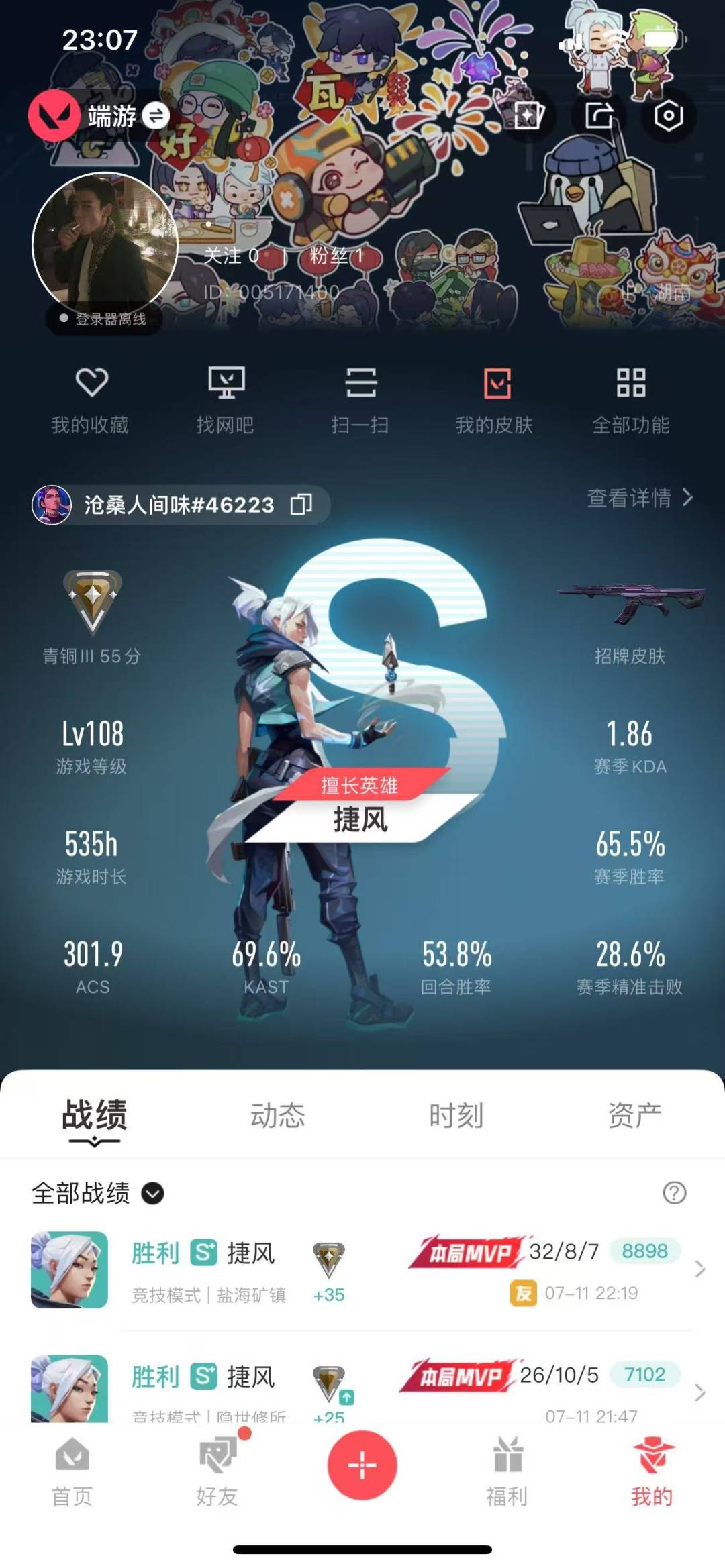Tap the share icon at top

pos(598,116)
